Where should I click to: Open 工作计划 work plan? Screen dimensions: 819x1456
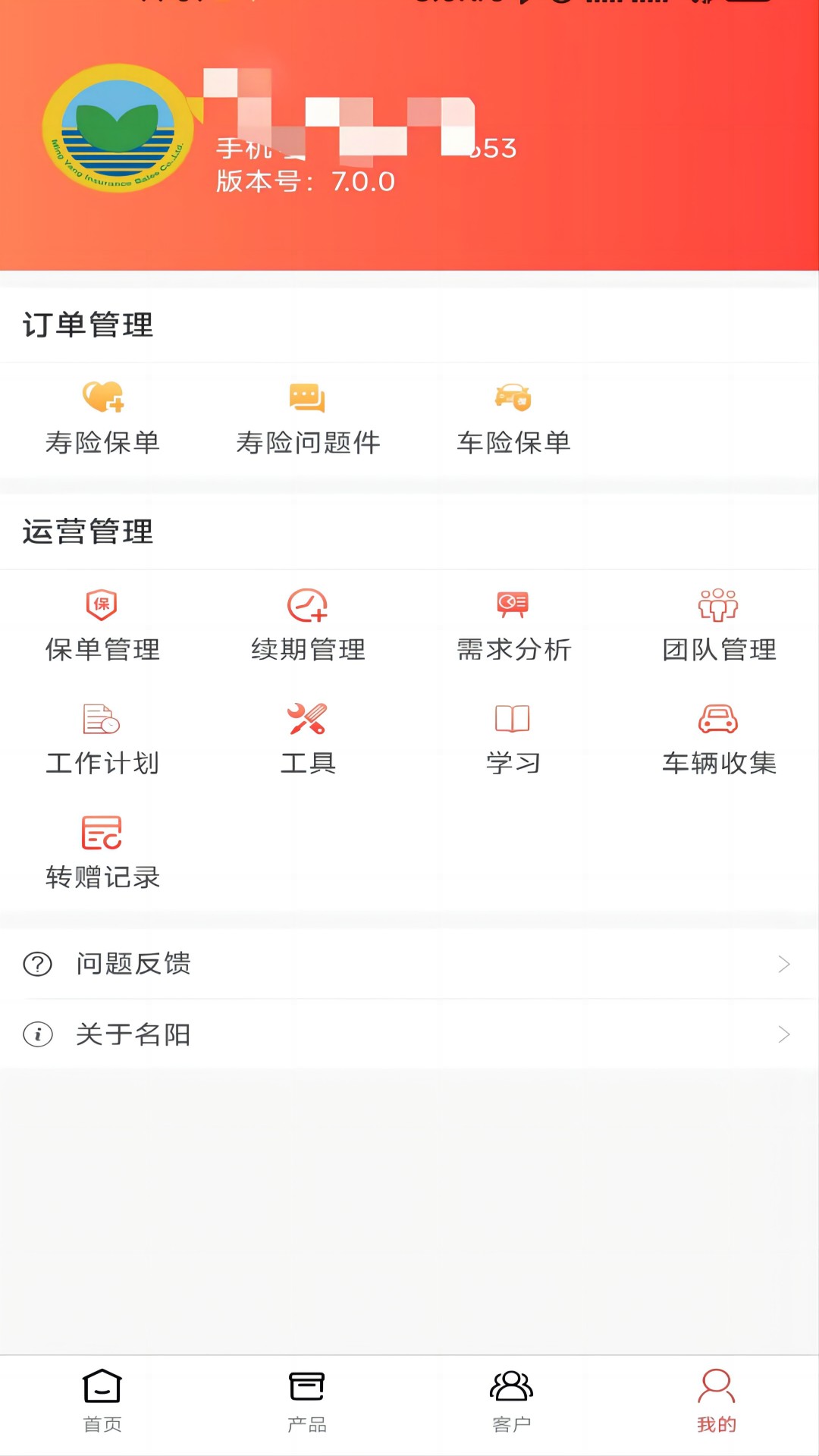click(102, 739)
